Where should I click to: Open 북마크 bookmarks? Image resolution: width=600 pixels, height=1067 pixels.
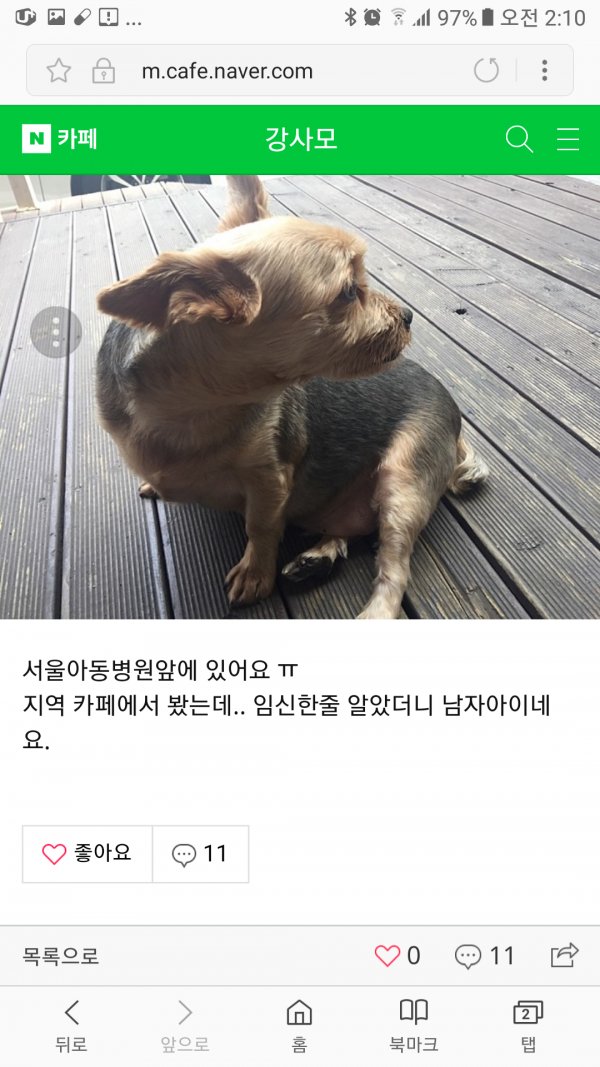pyautogui.click(x=413, y=1025)
